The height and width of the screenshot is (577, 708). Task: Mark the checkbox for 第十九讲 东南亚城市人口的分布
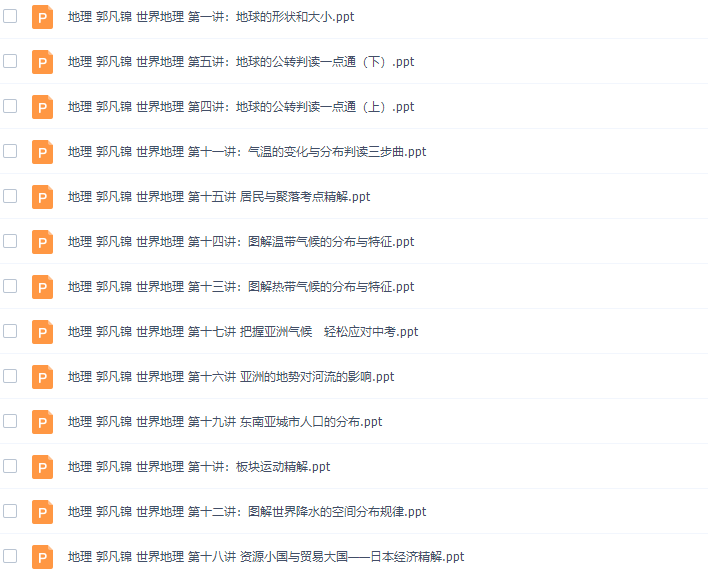pos(10,421)
